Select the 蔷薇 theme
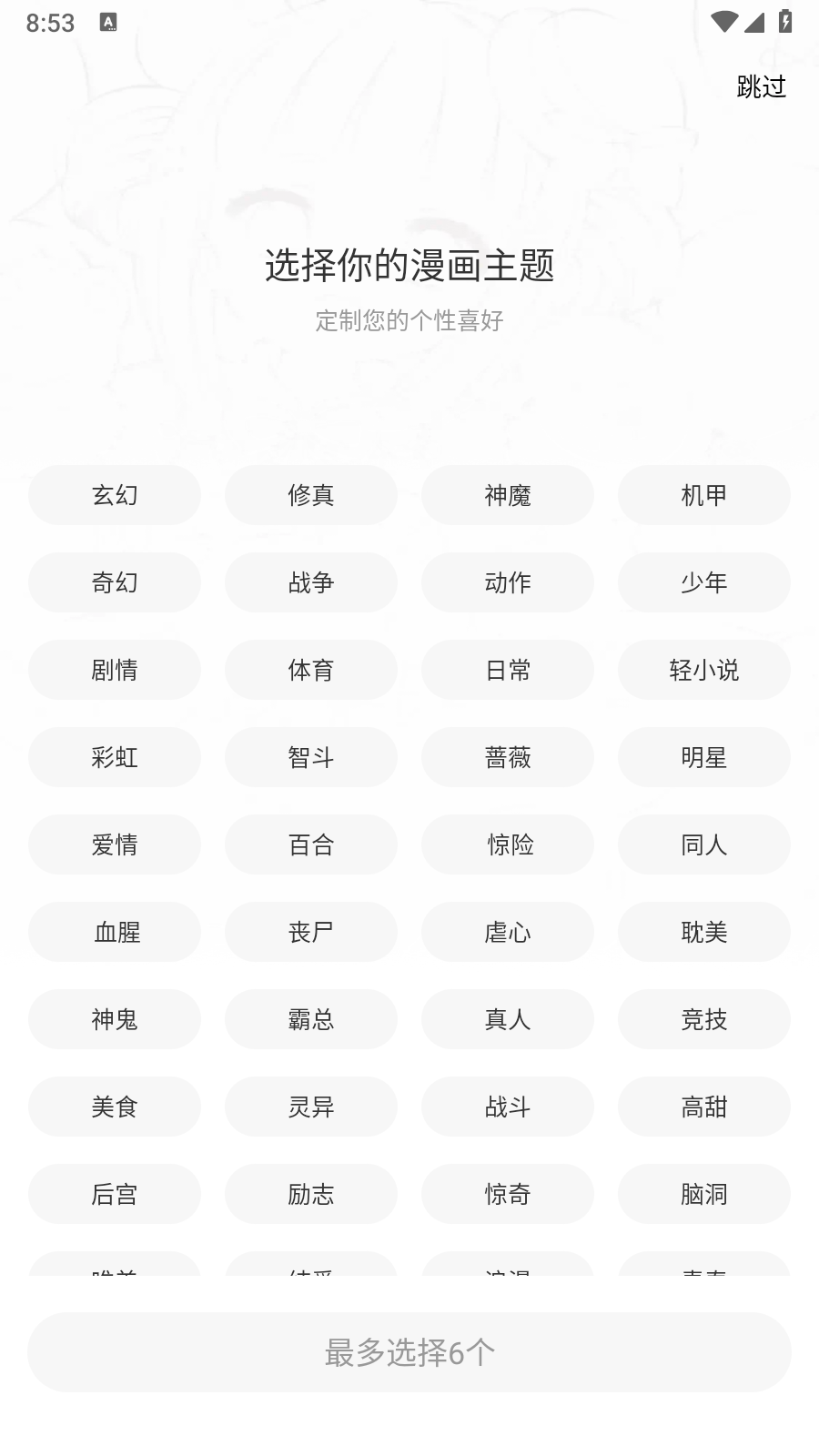This screenshot has width=819, height=1456. [x=508, y=757]
